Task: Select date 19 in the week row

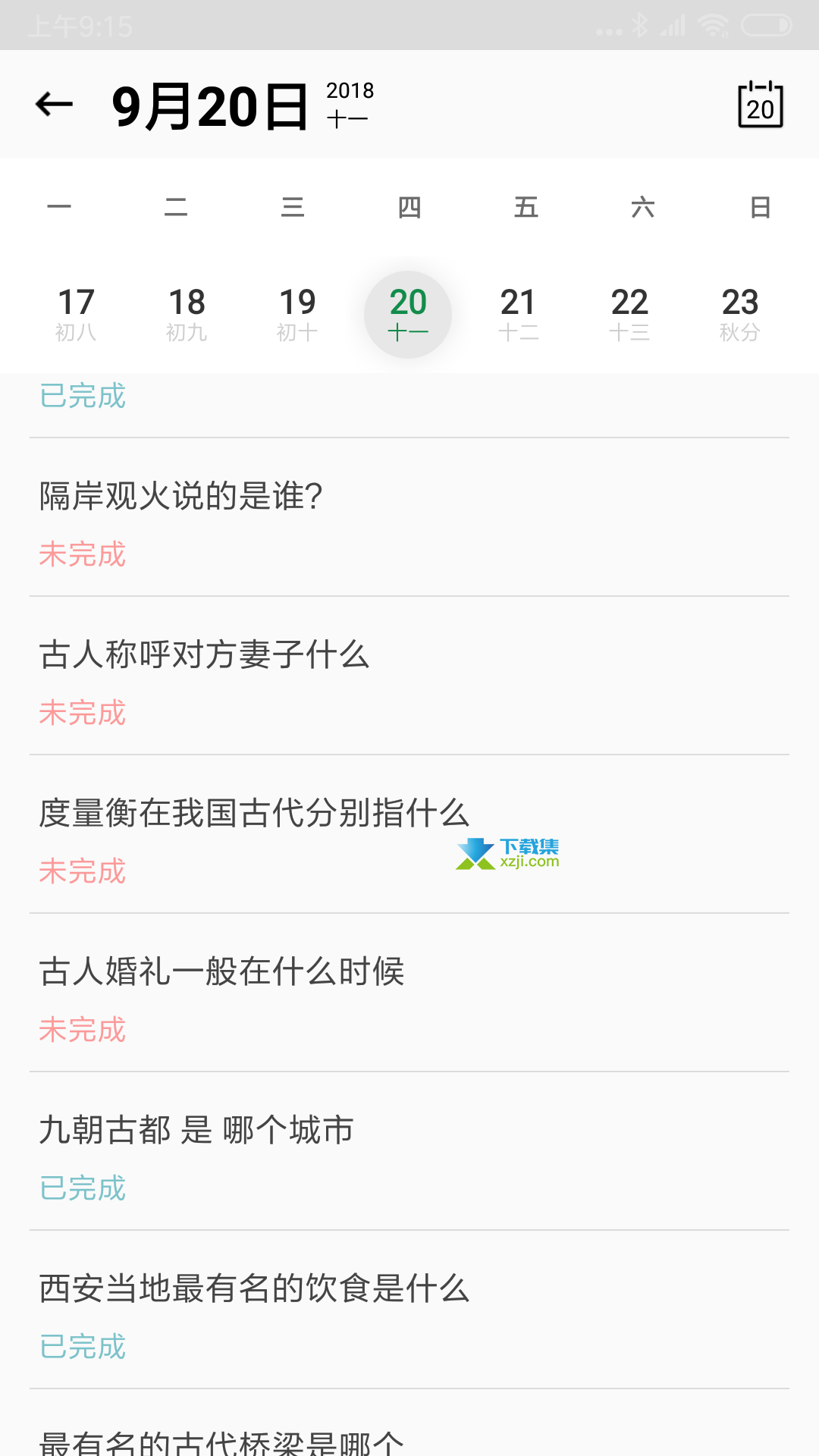Action: (x=297, y=314)
